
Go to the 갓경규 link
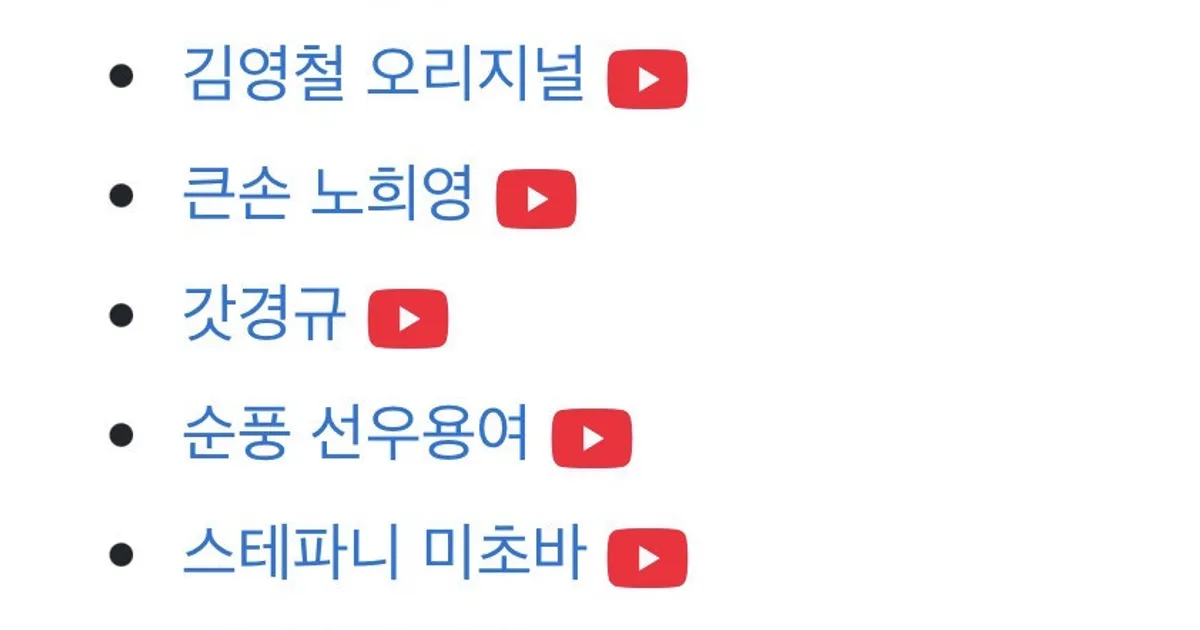tap(265, 315)
